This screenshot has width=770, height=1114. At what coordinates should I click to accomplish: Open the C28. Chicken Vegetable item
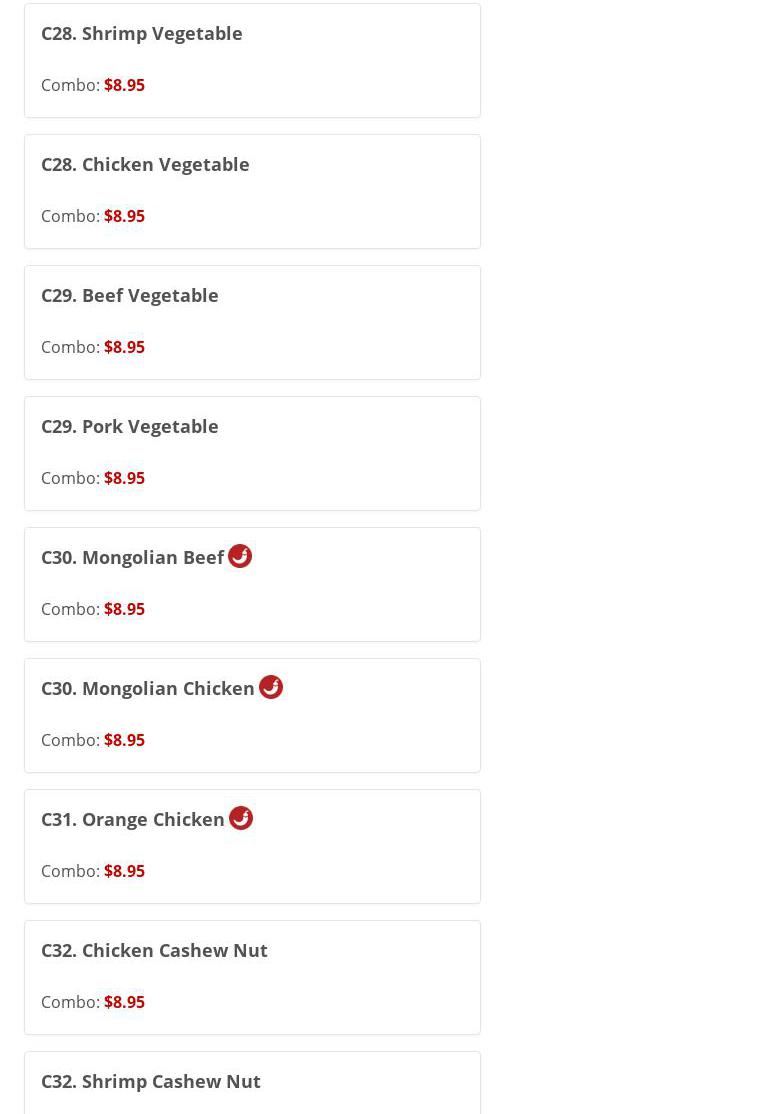(x=252, y=191)
